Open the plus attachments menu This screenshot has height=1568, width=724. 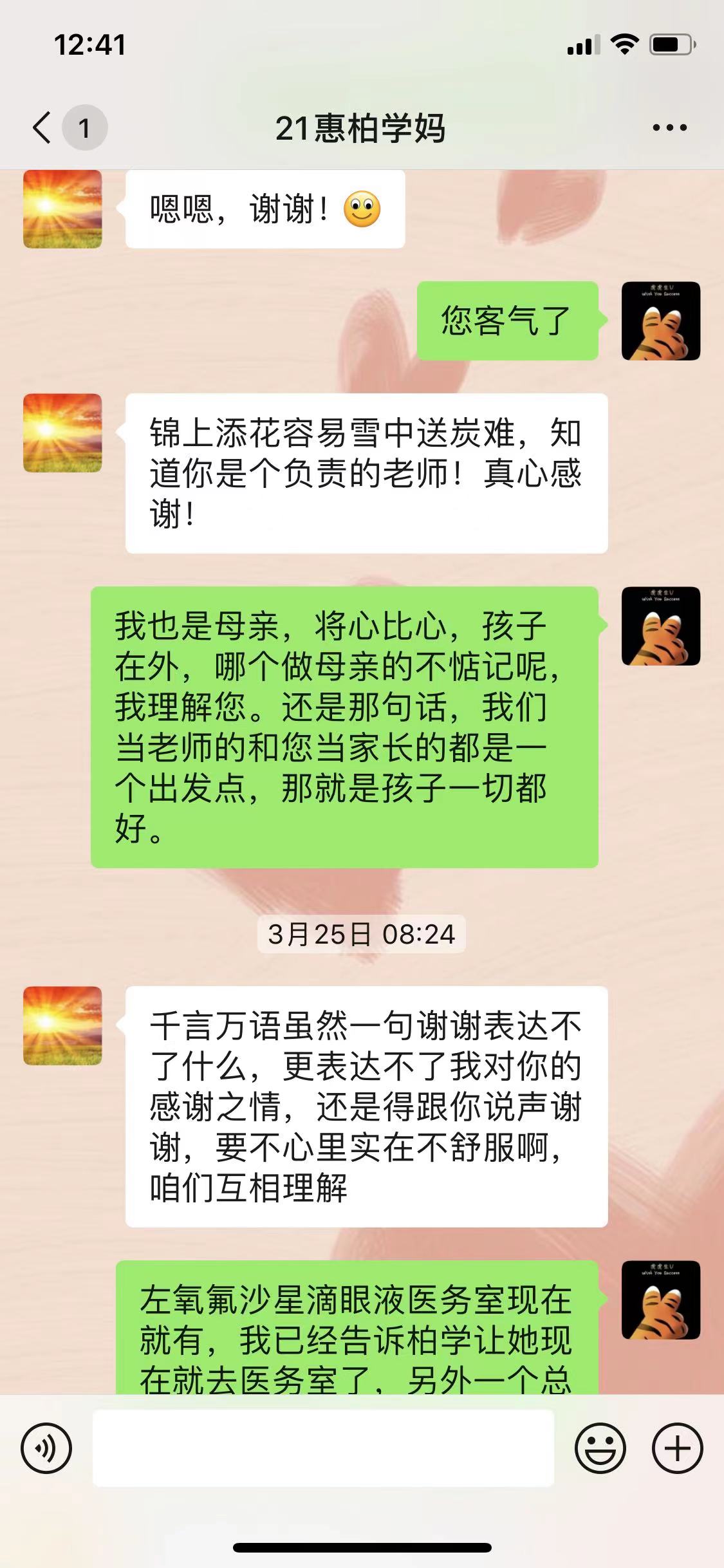pyautogui.click(x=677, y=1449)
